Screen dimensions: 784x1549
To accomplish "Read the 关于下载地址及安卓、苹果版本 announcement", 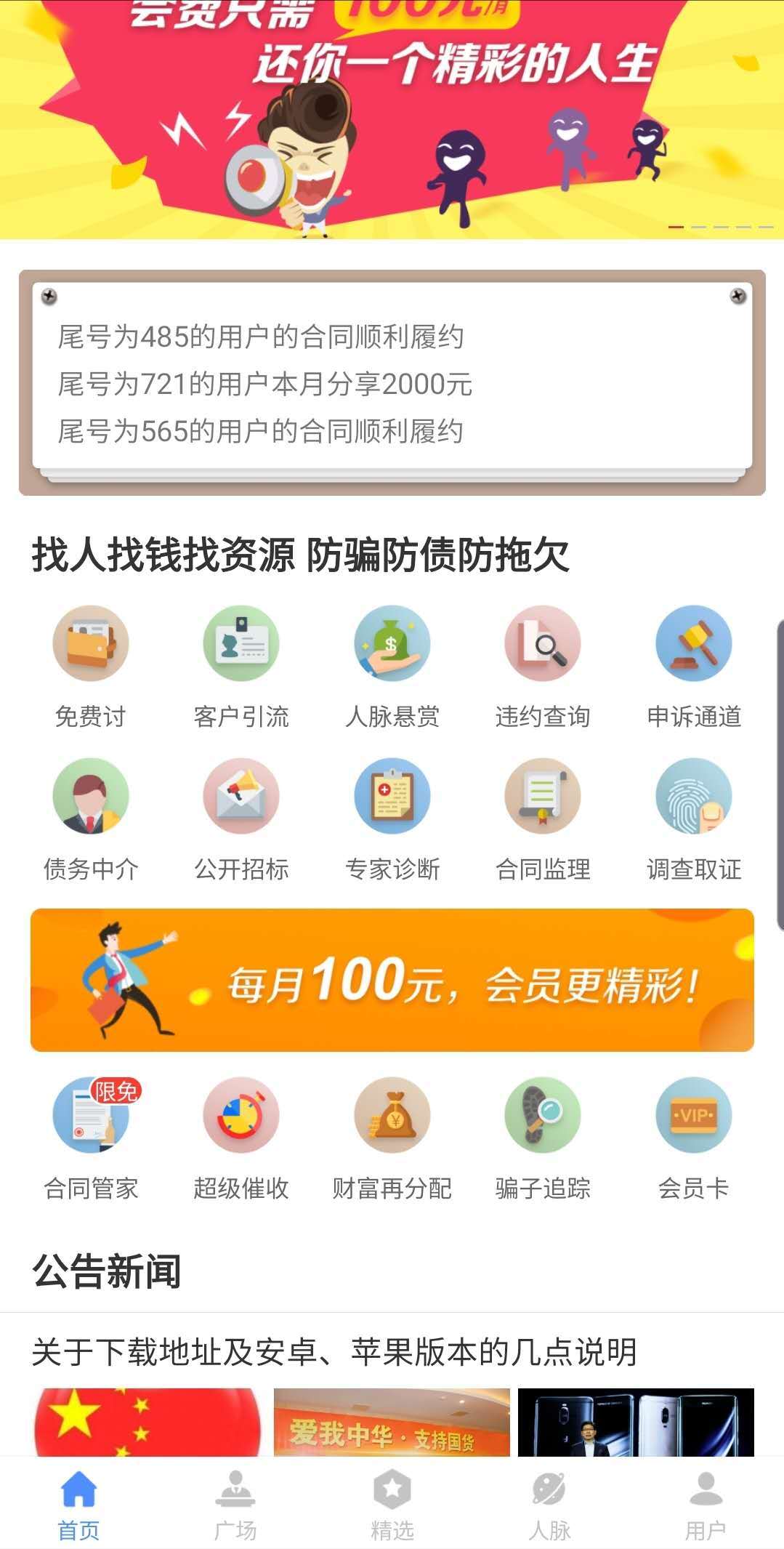I will [x=334, y=1352].
